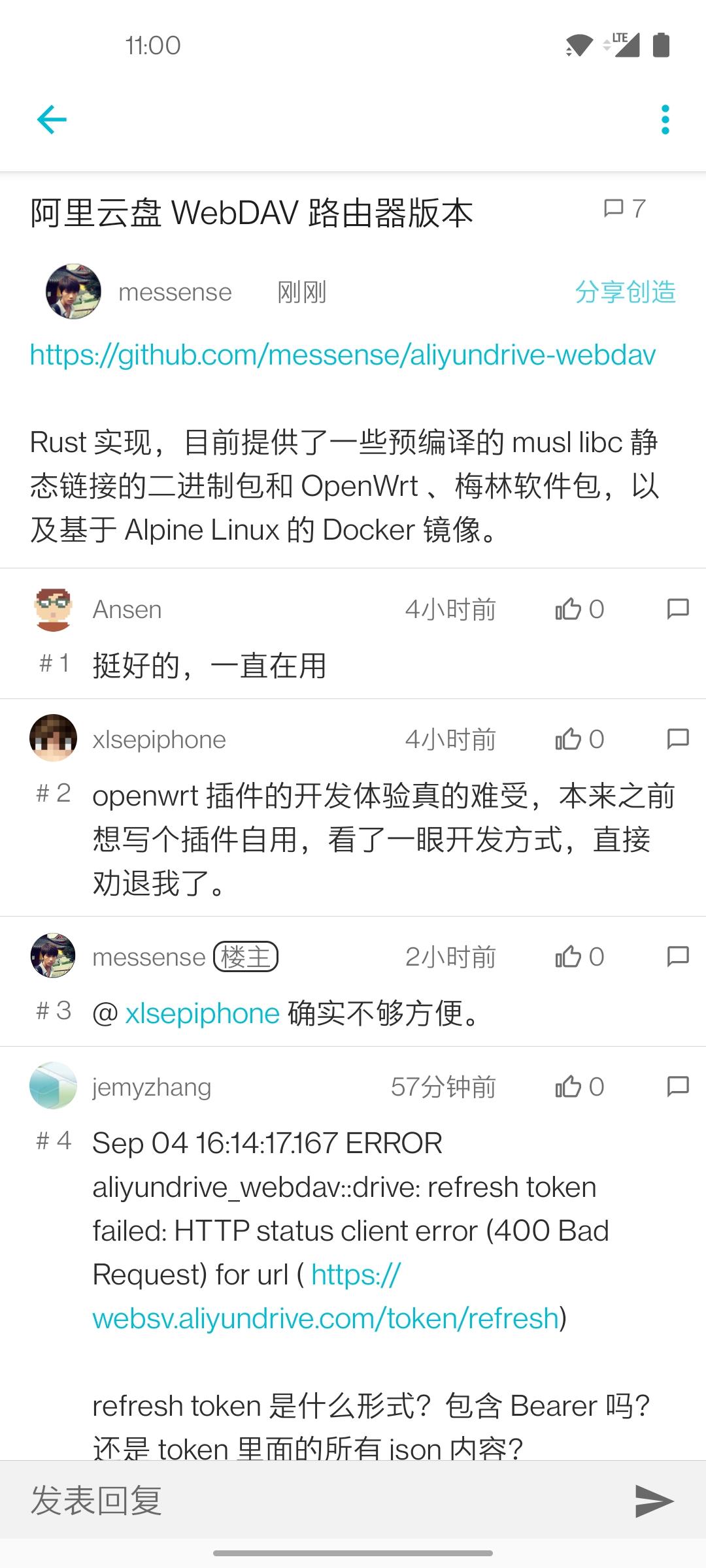The height and width of the screenshot is (1568, 706).
Task: Send the reply with the arrow icon
Action: 654,1500
